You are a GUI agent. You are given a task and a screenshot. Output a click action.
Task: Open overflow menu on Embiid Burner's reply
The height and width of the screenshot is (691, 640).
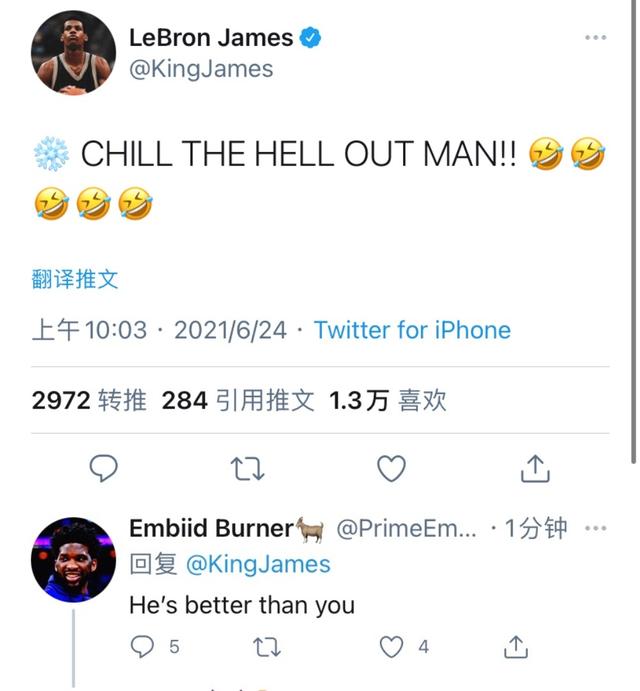595,528
